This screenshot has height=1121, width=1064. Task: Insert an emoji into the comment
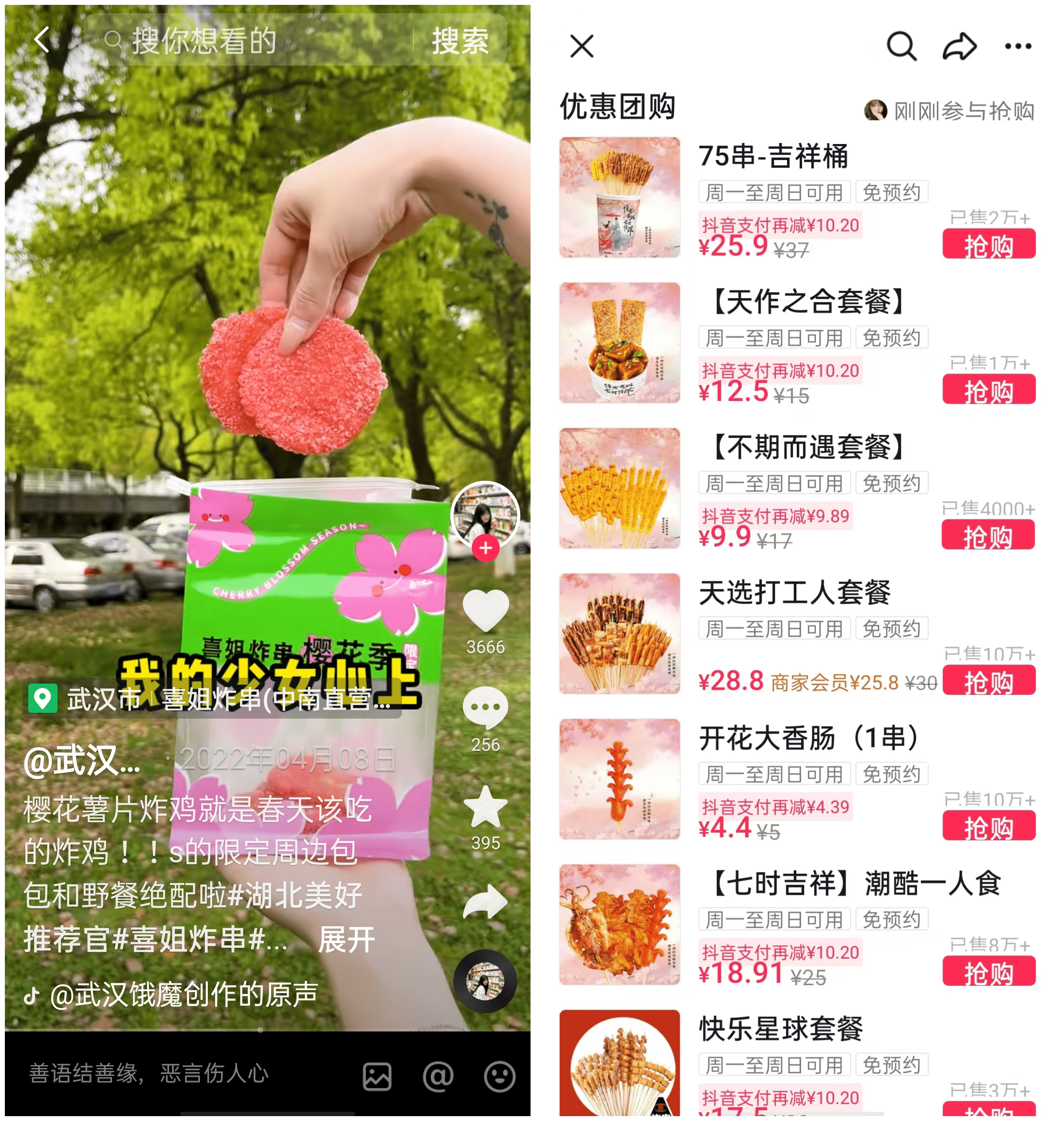(500, 1076)
